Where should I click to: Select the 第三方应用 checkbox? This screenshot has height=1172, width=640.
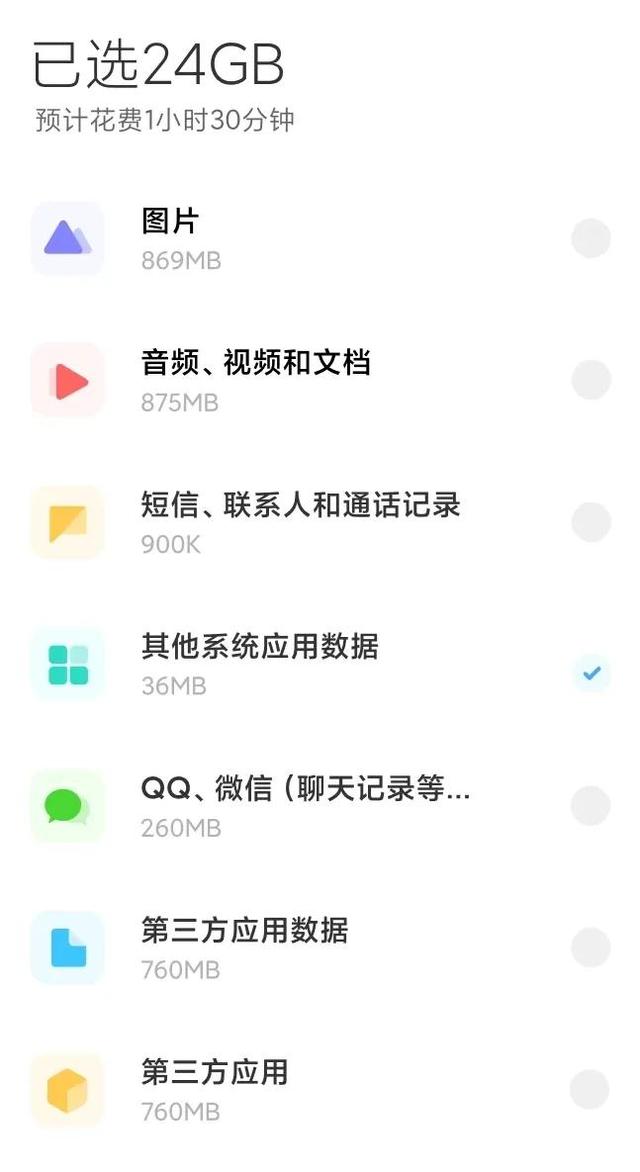coord(590,1089)
